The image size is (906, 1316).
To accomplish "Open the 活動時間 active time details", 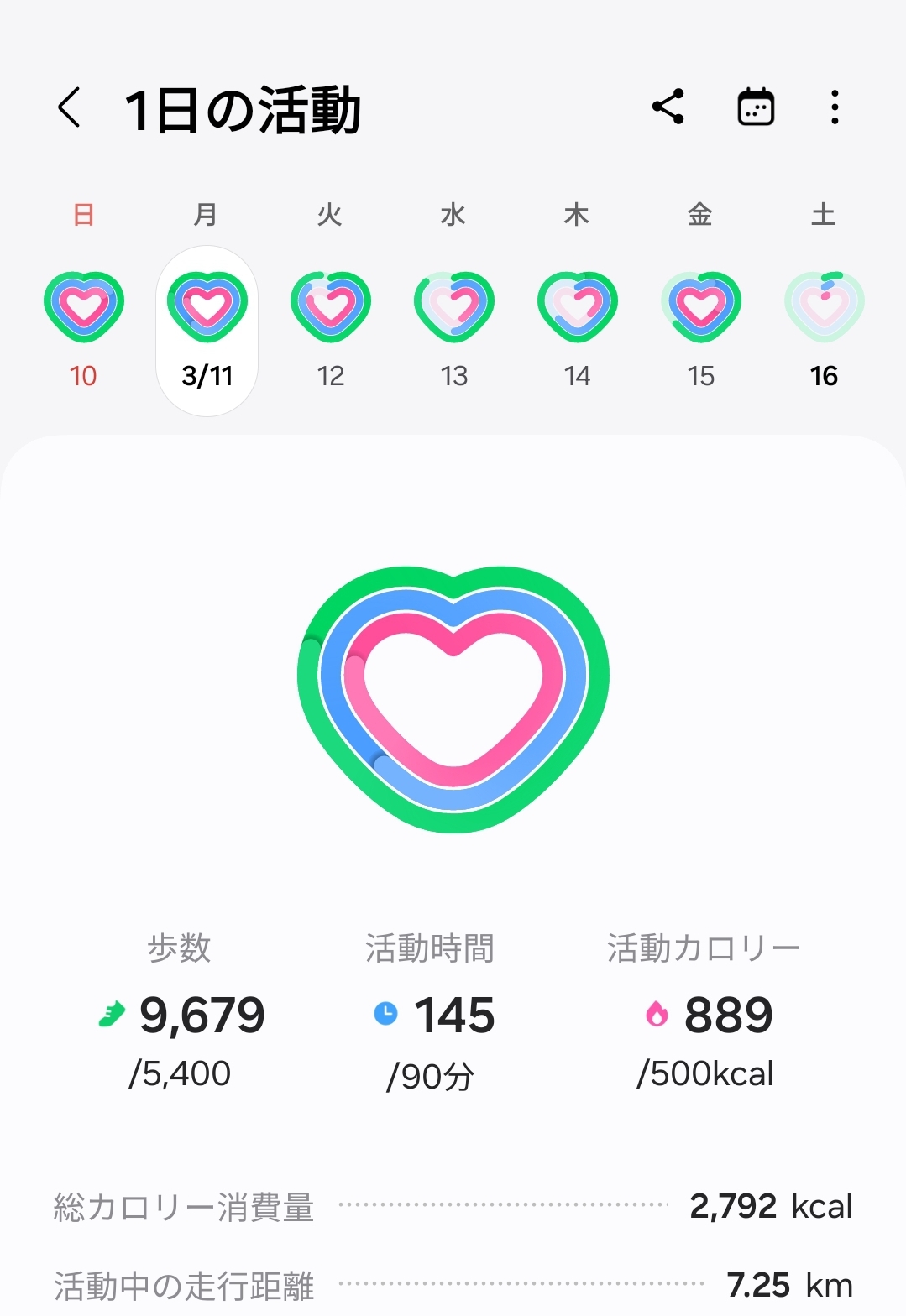I will 432,1014.
